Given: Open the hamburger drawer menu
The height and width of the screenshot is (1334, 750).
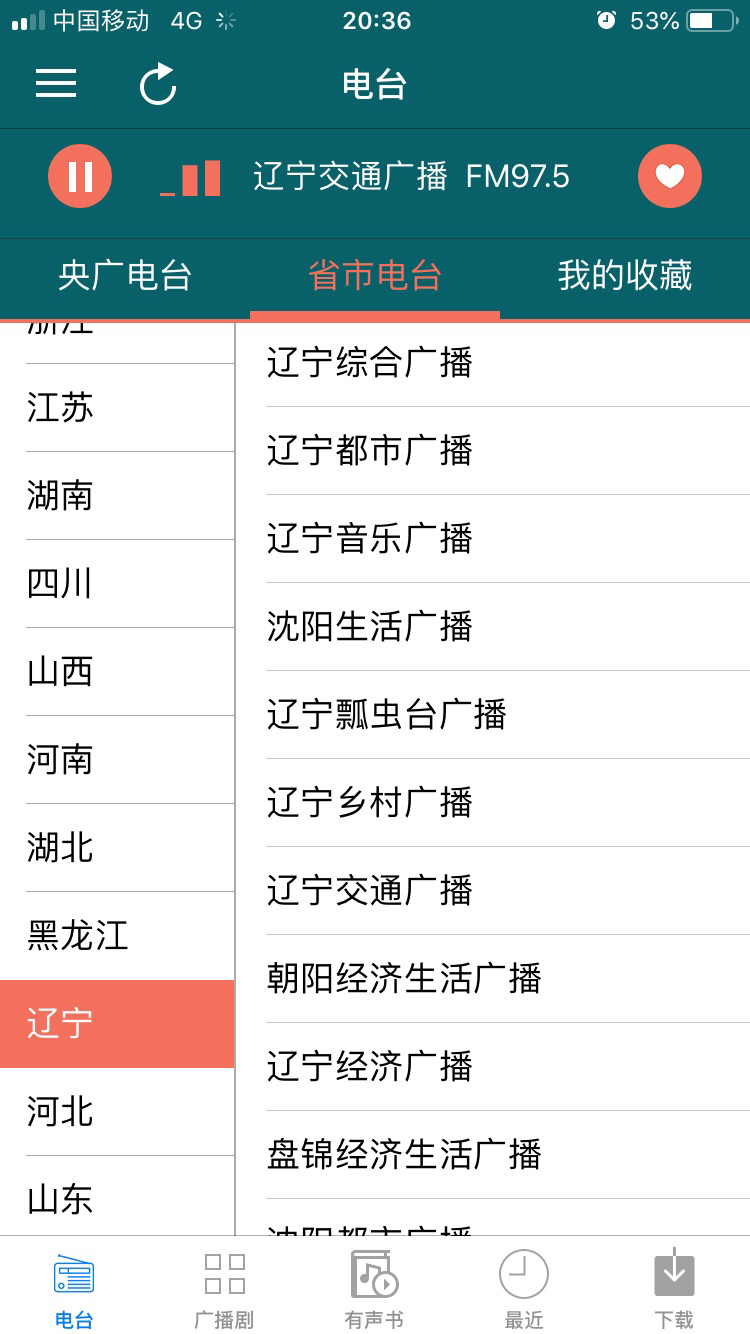Looking at the screenshot, I should pos(56,83).
